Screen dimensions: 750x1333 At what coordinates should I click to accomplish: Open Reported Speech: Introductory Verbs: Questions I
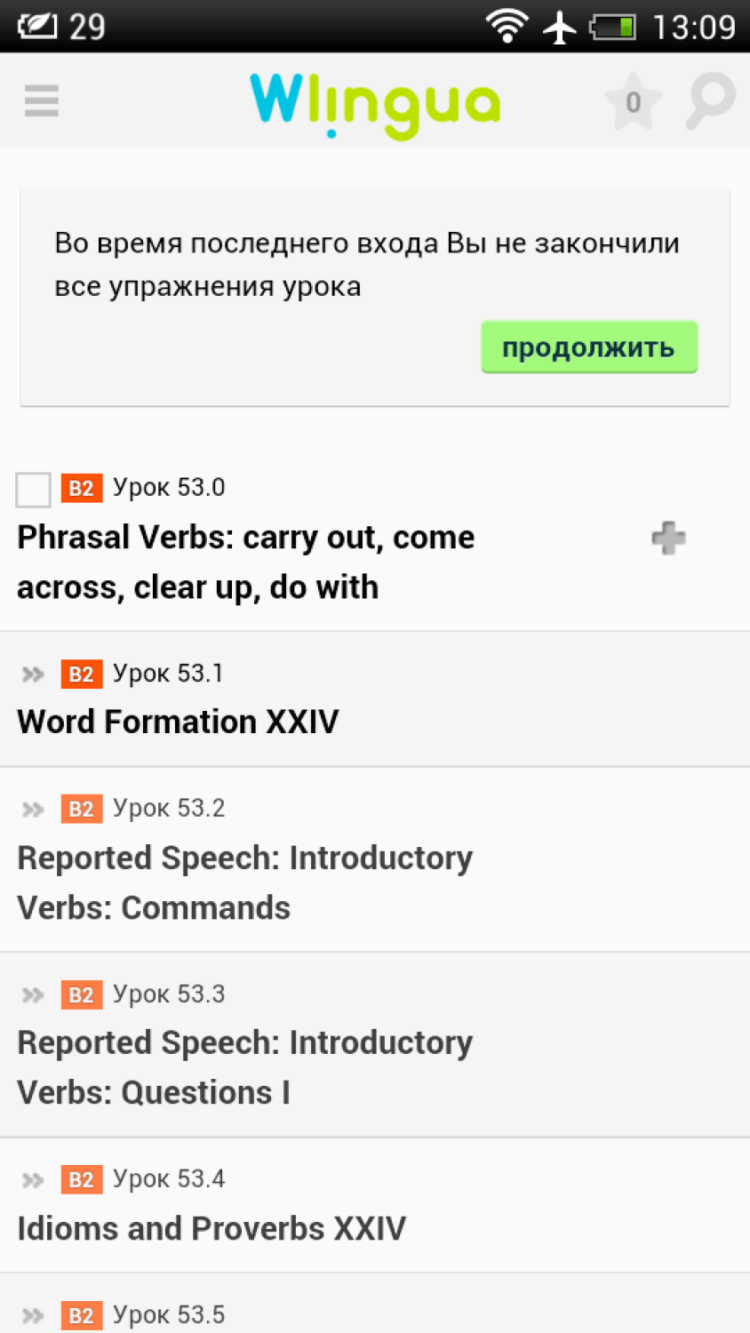coord(245,1067)
